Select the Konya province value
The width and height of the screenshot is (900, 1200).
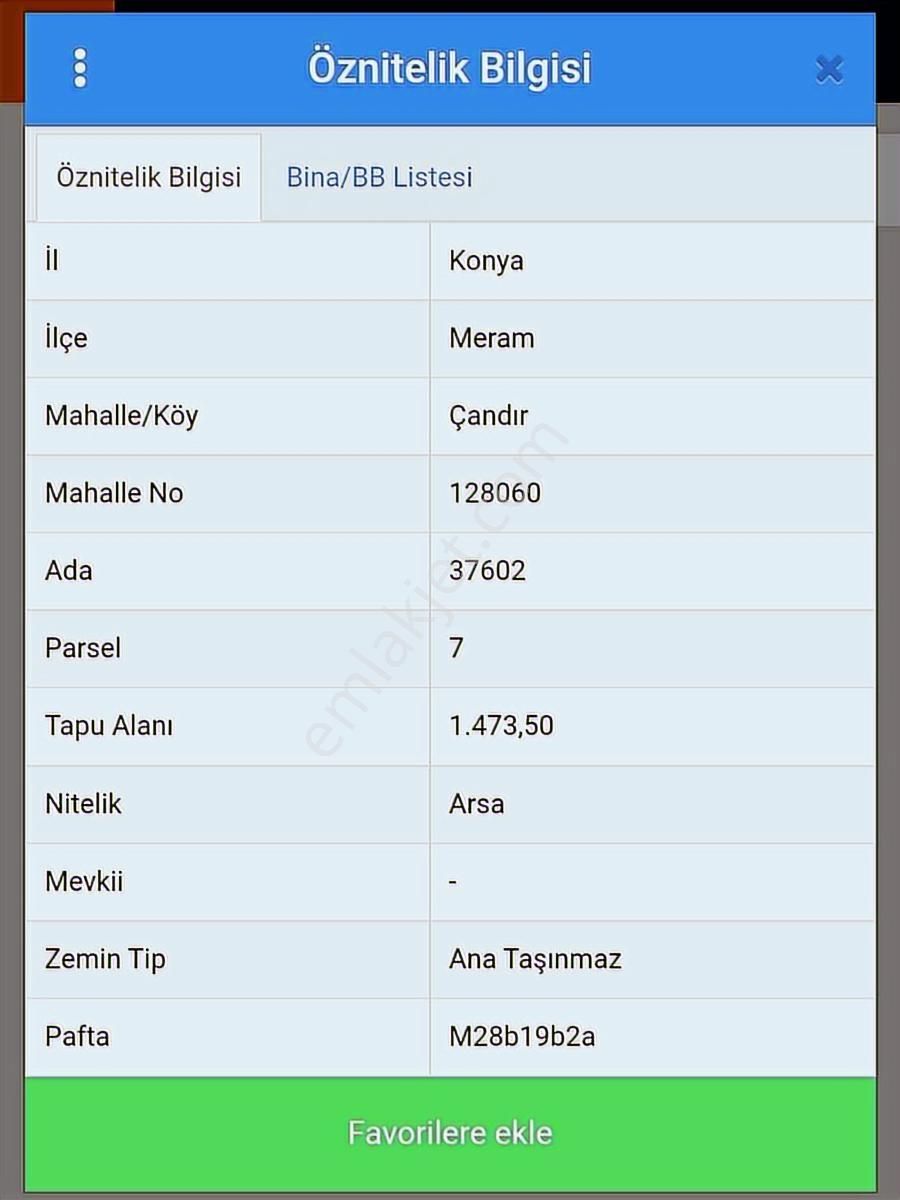tap(487, 260)
